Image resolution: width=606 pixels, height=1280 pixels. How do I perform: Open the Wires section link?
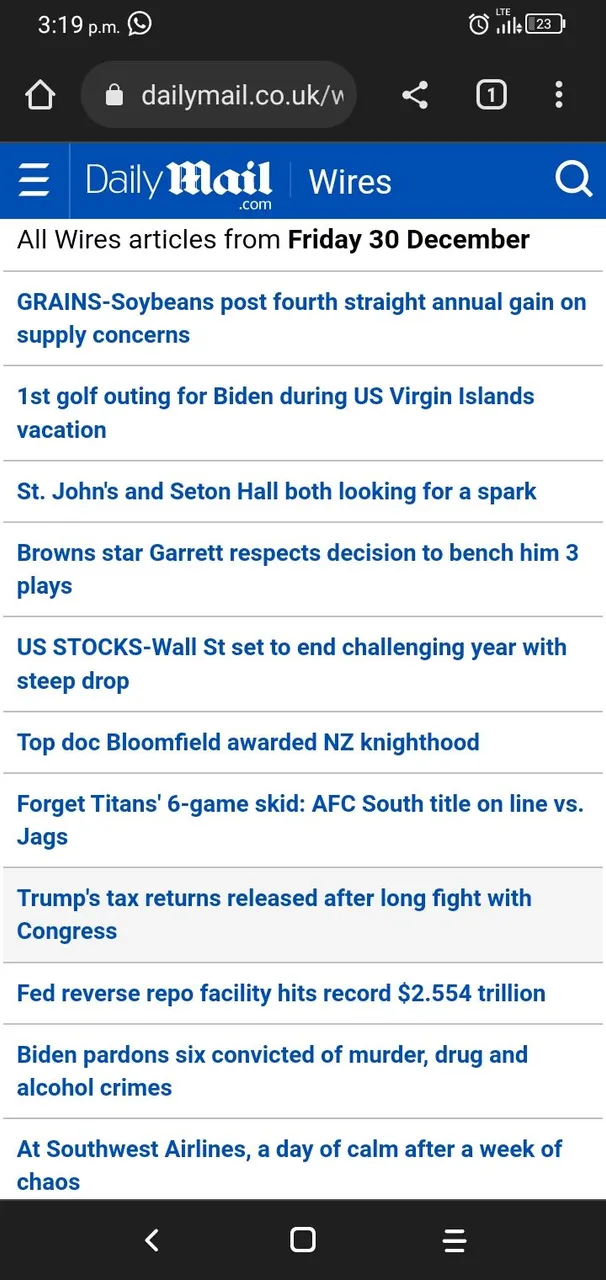[350, 182]
